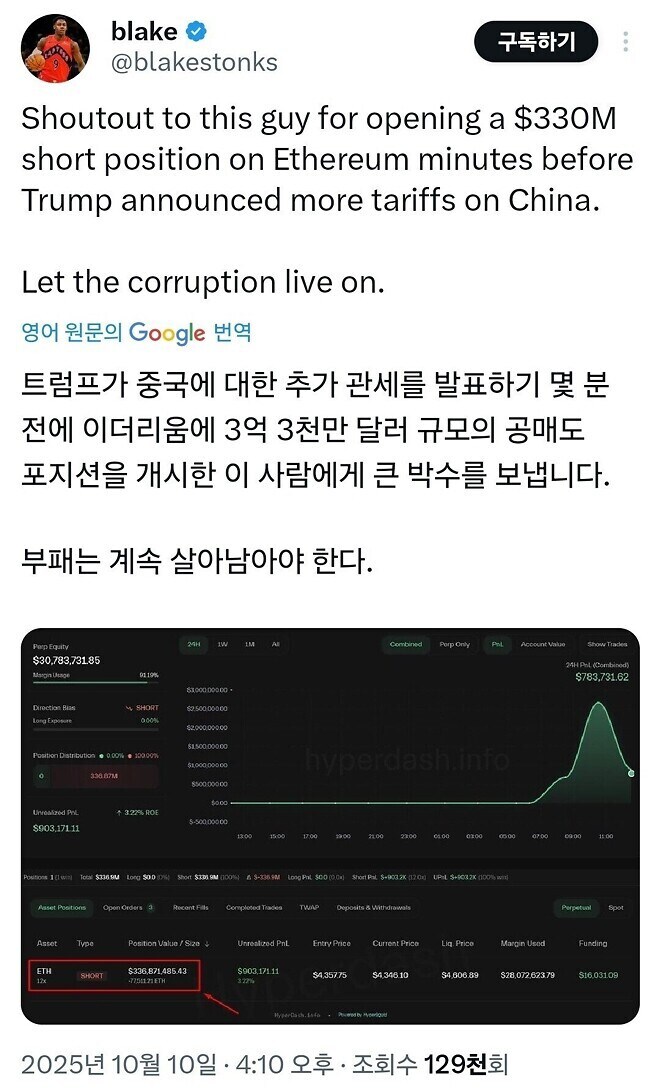Show the English original via Google 번역 link
Image resolution: width=660 pixels, height=1090 pixels.
tap(136, 332)
